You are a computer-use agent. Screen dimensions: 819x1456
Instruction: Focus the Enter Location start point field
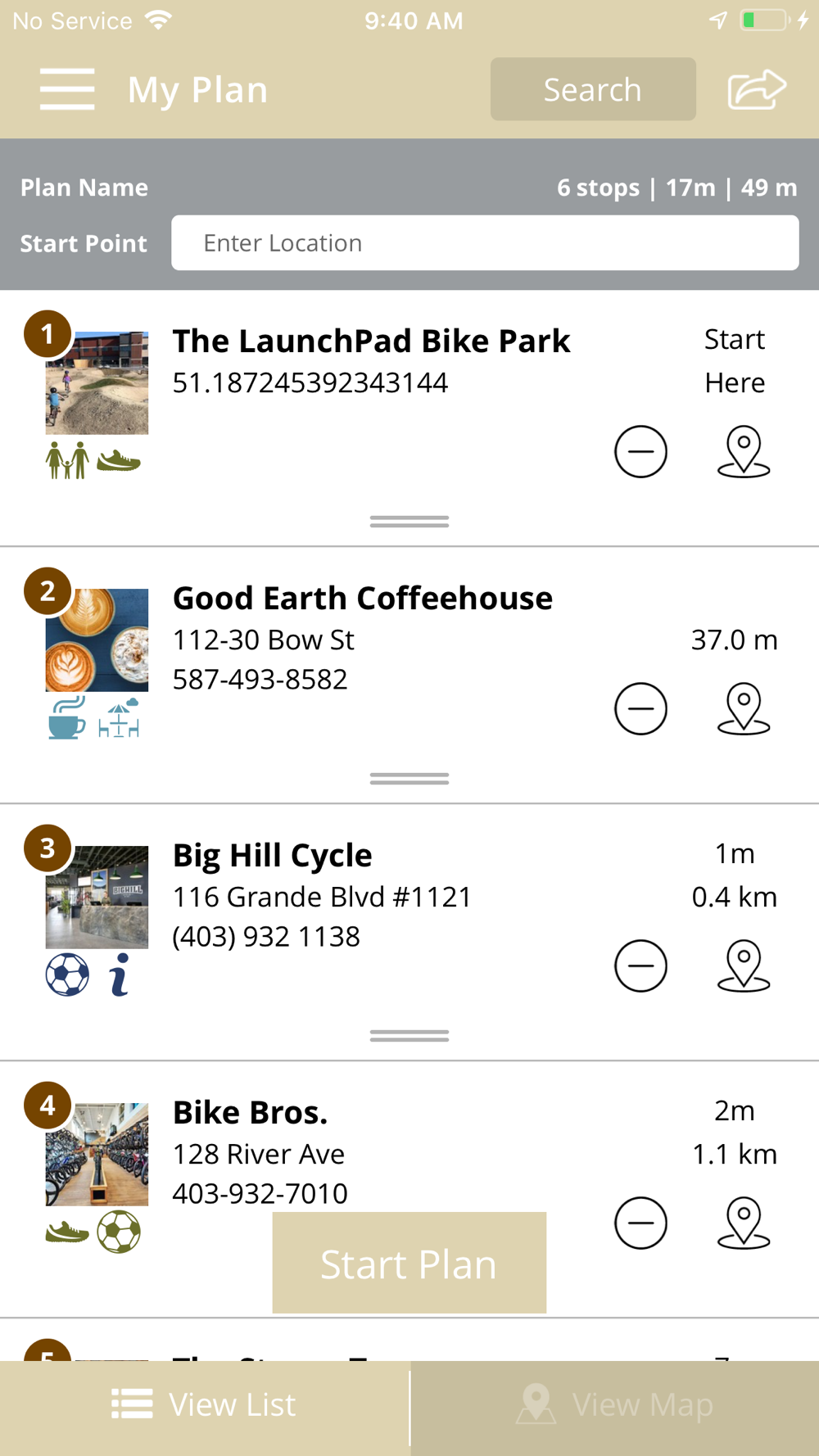coord(485,243)
